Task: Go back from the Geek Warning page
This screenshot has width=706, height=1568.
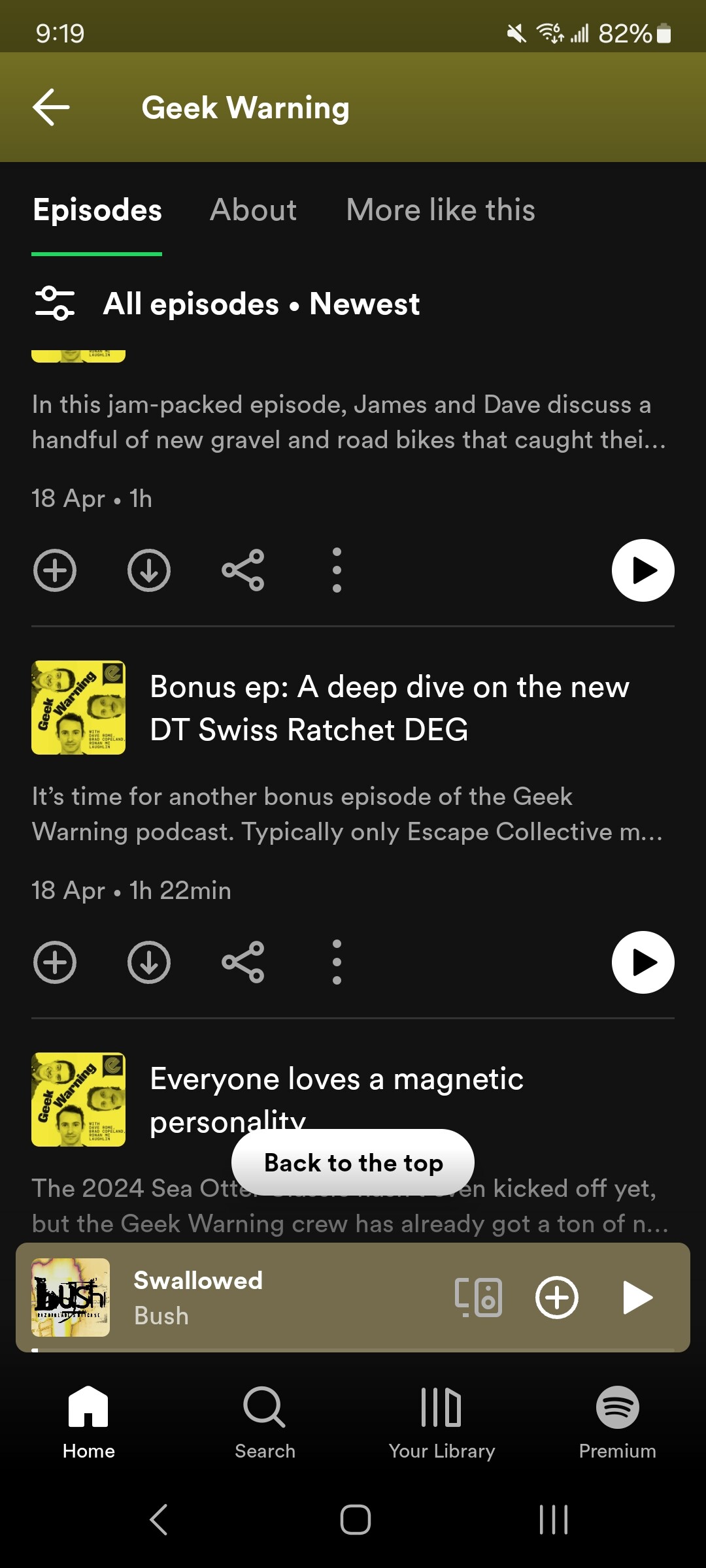Action: pos(51,108)
